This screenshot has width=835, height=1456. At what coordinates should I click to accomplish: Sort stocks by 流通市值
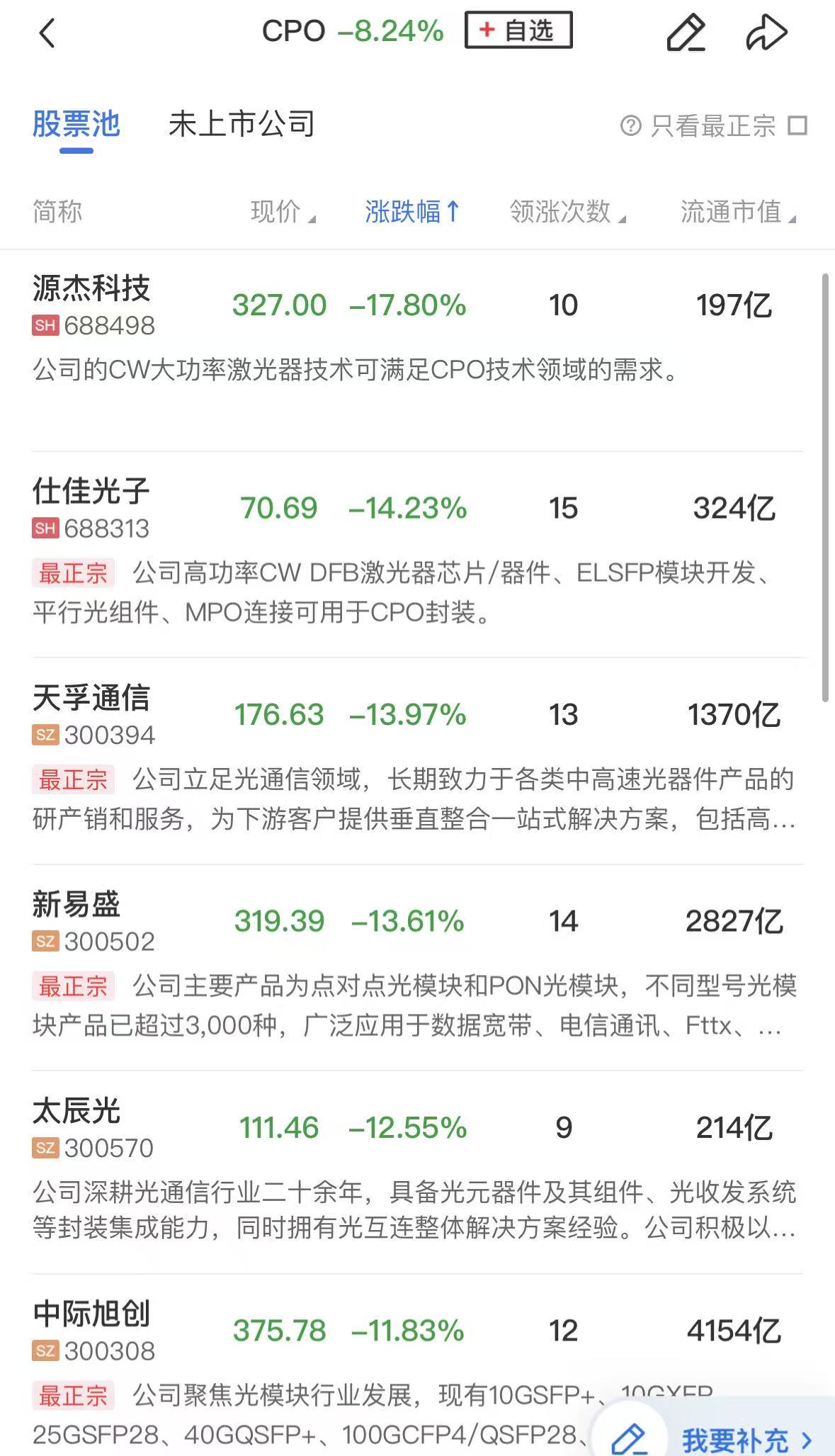click(738, 211)
